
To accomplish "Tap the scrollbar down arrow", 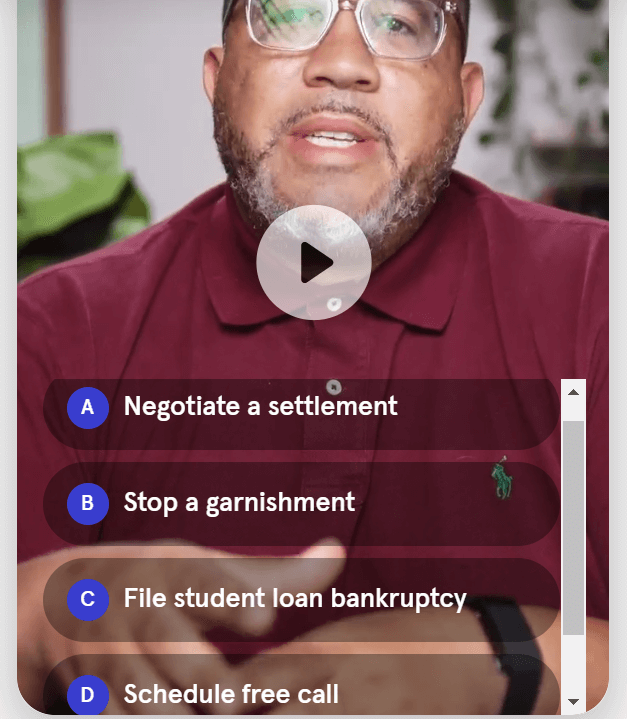I will pos(573,702).
